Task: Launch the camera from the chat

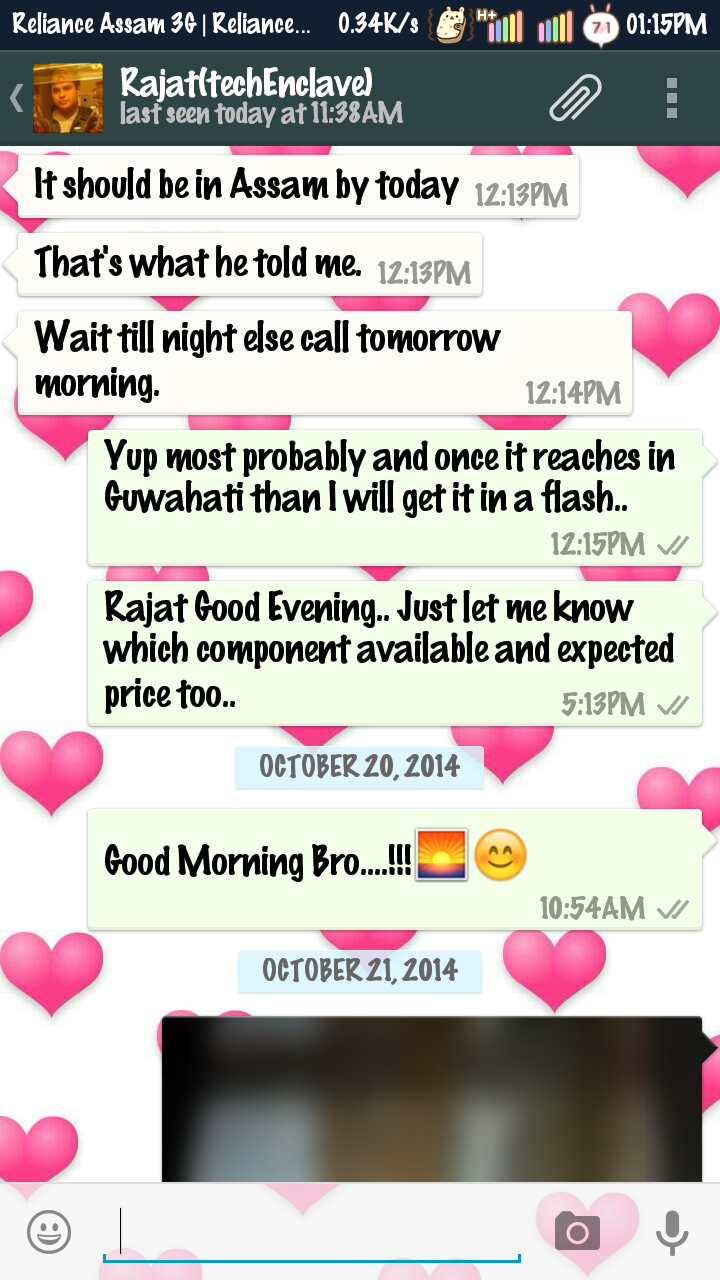Action: pyautogui.click(x=577, y=1231)
